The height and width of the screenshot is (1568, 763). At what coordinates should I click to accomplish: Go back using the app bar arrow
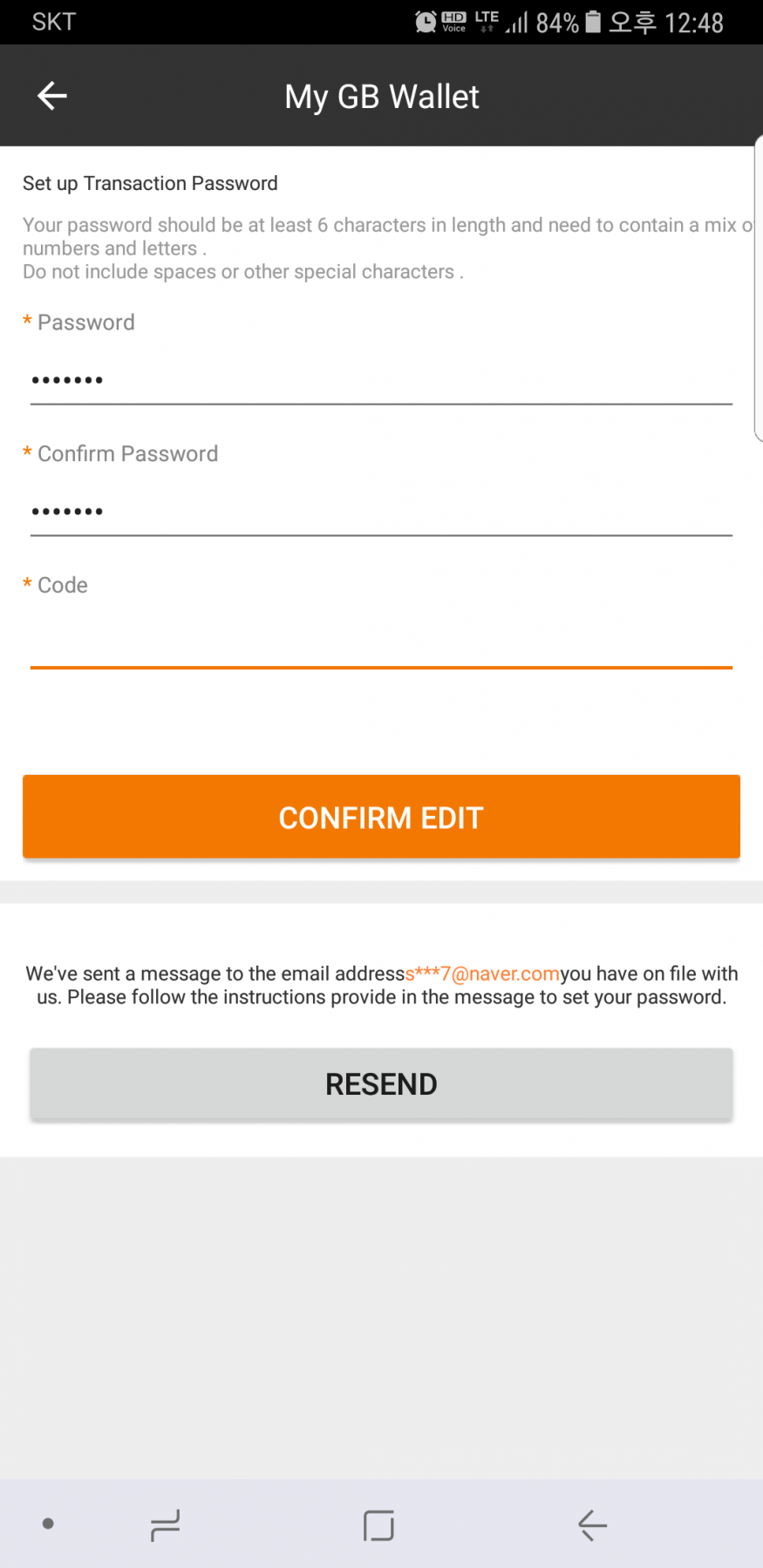(52, 96)
